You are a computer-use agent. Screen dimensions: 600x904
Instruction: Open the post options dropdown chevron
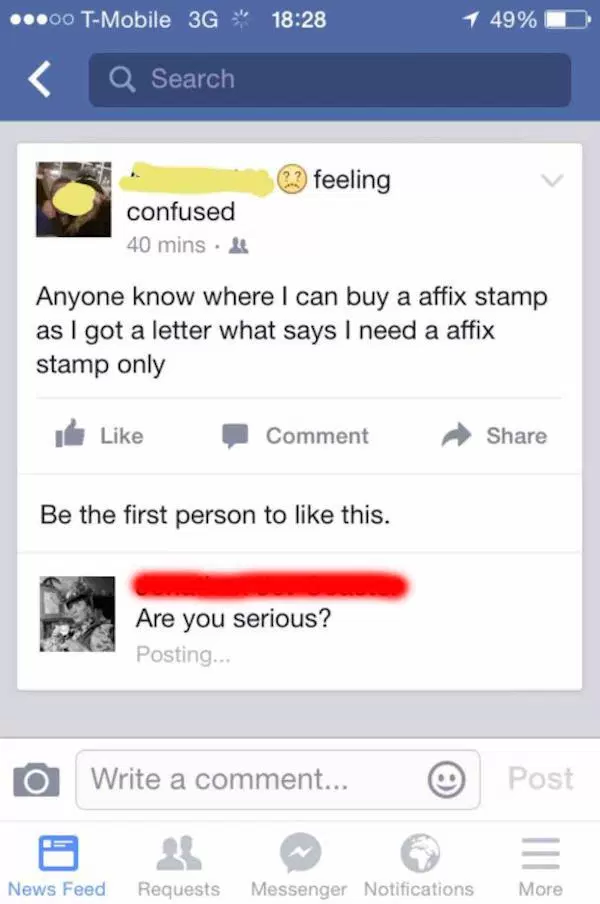pos(551,181)
